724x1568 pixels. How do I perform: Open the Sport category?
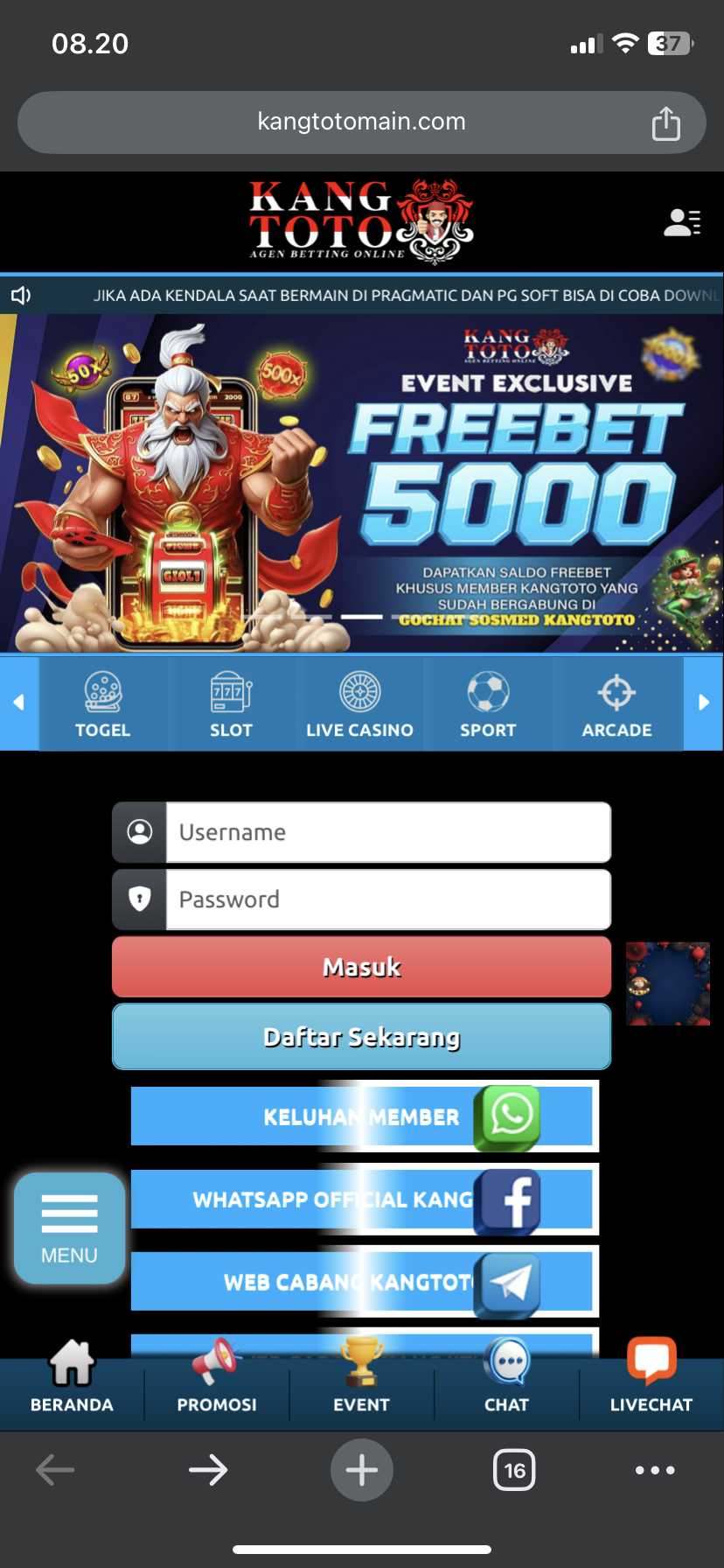488,703
